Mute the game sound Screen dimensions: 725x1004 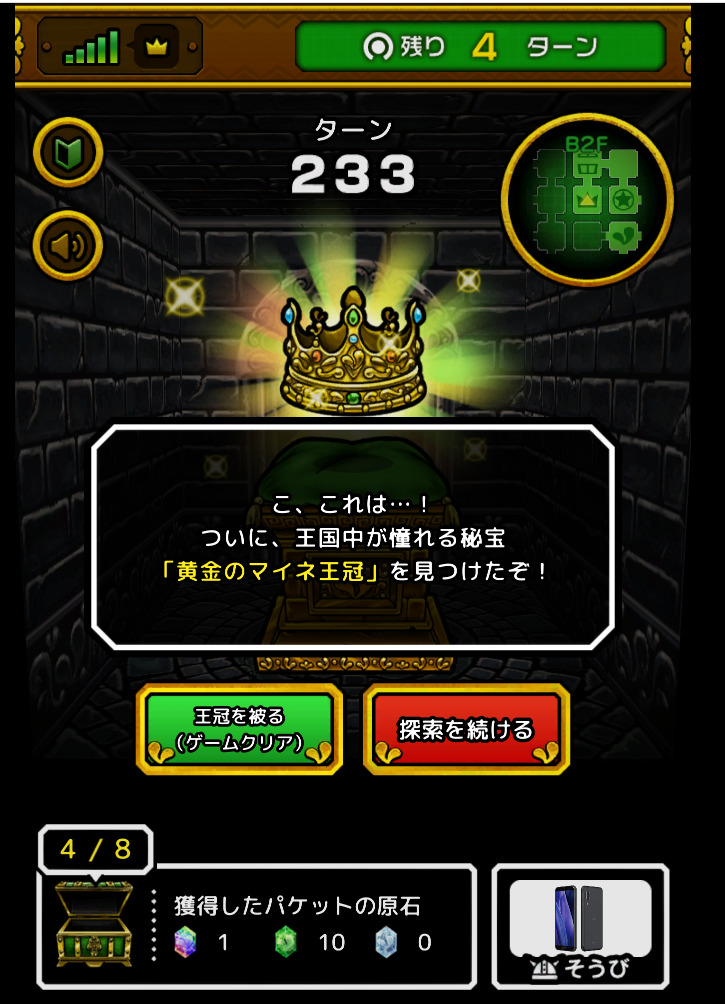tap(68, 245)
